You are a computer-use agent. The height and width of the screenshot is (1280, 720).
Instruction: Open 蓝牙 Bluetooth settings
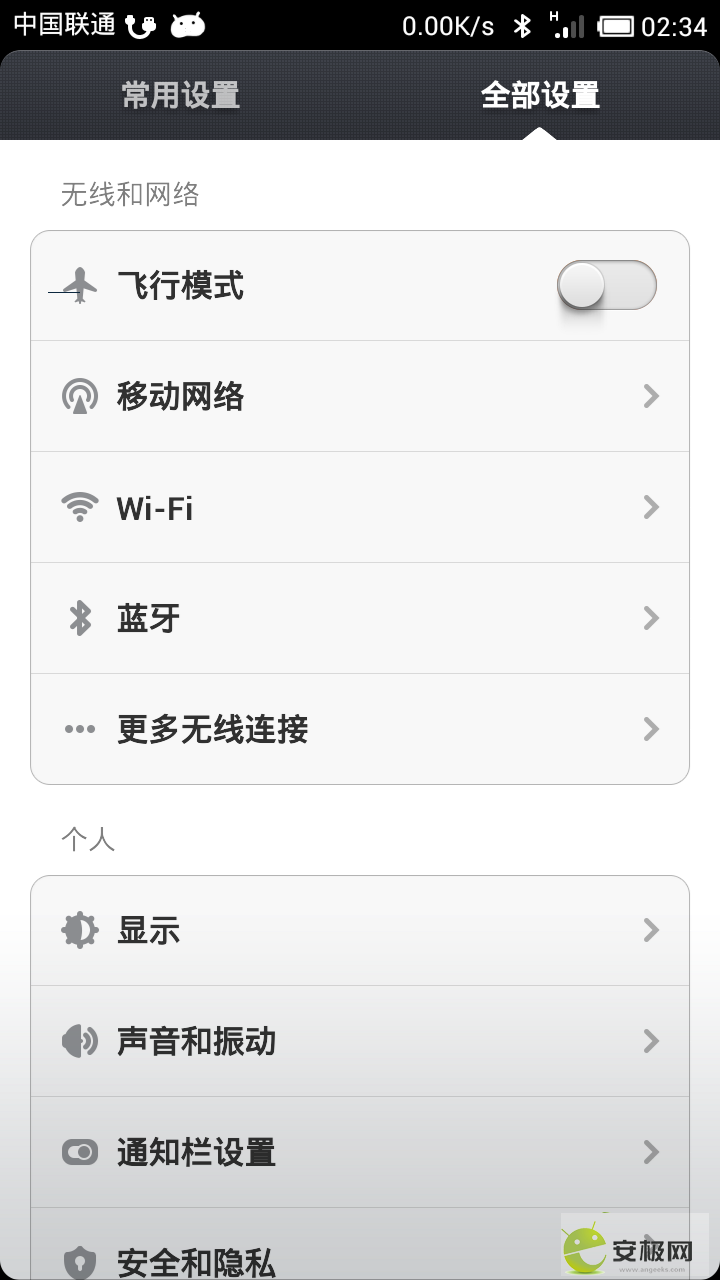tap(360, 618)
